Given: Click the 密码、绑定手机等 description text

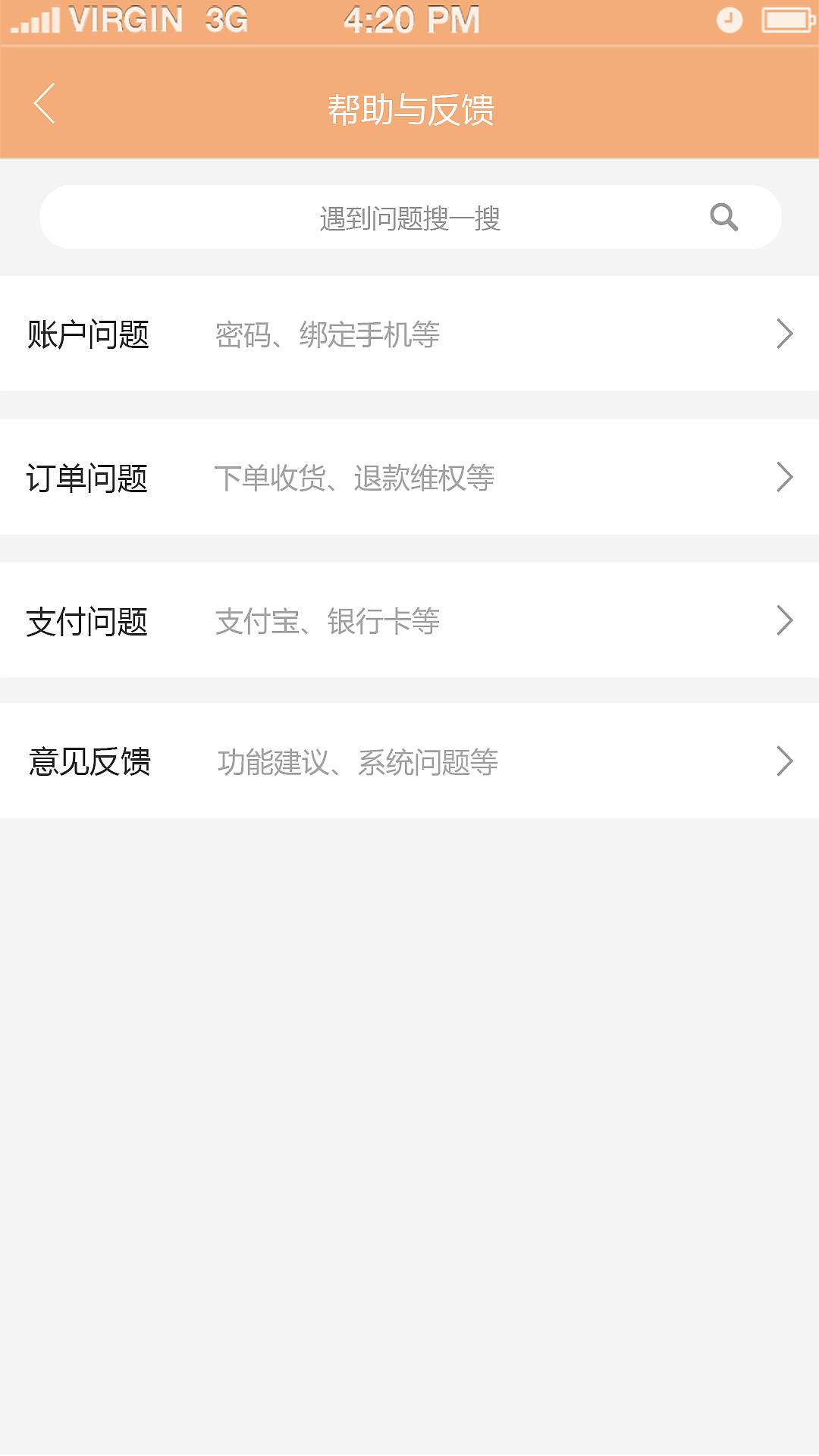Looking at the screenshot, I should point(326,334).
